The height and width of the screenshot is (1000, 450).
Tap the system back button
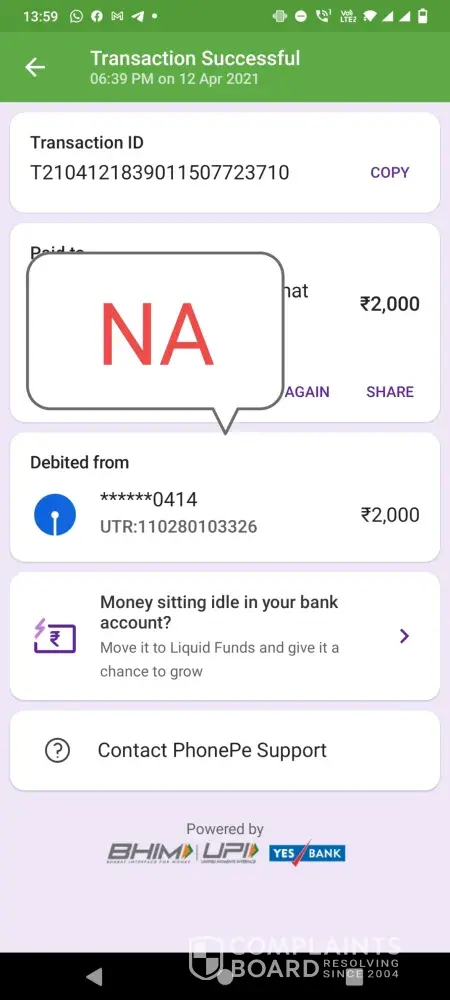94,976
